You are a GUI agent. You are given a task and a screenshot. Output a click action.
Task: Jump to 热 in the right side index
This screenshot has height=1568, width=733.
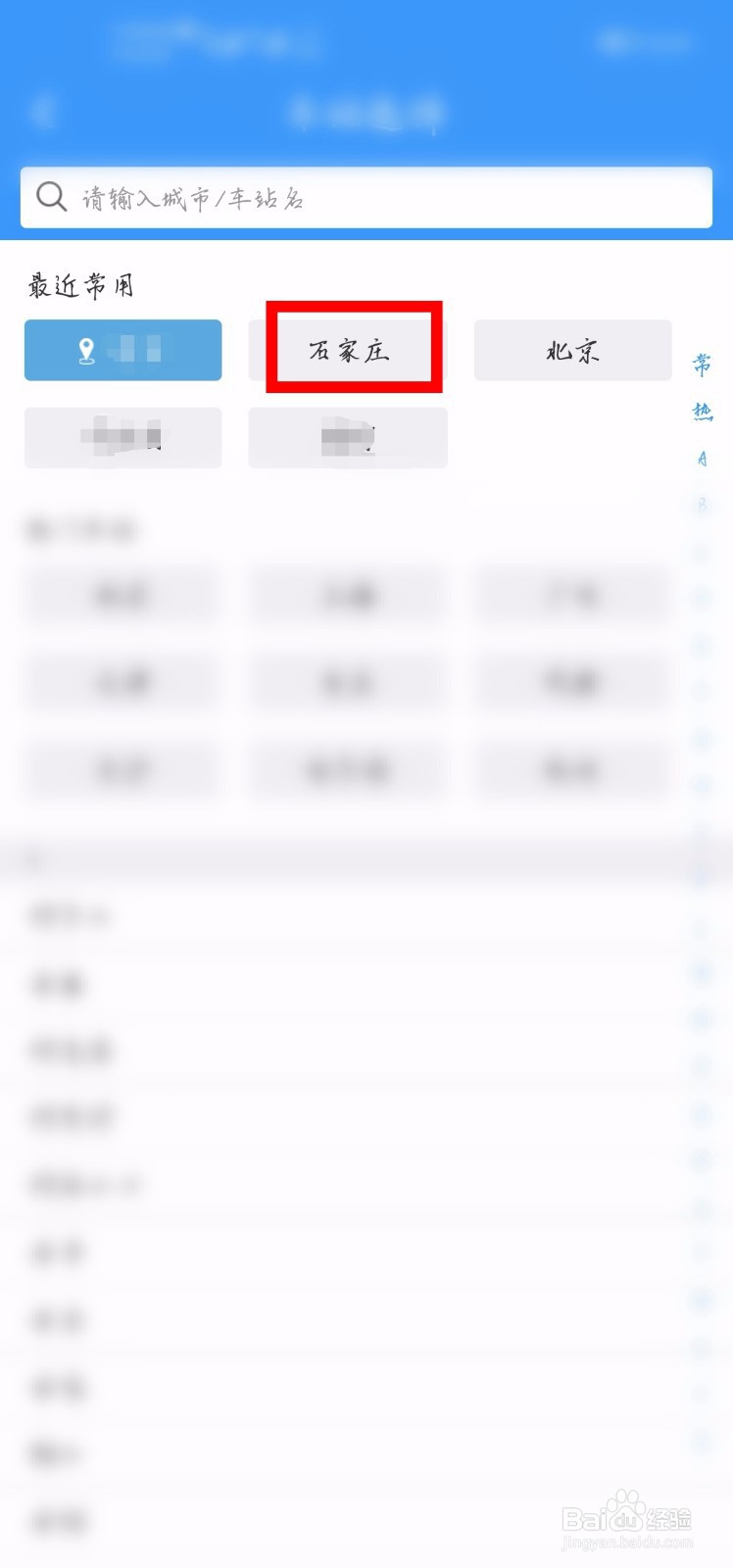703,412
